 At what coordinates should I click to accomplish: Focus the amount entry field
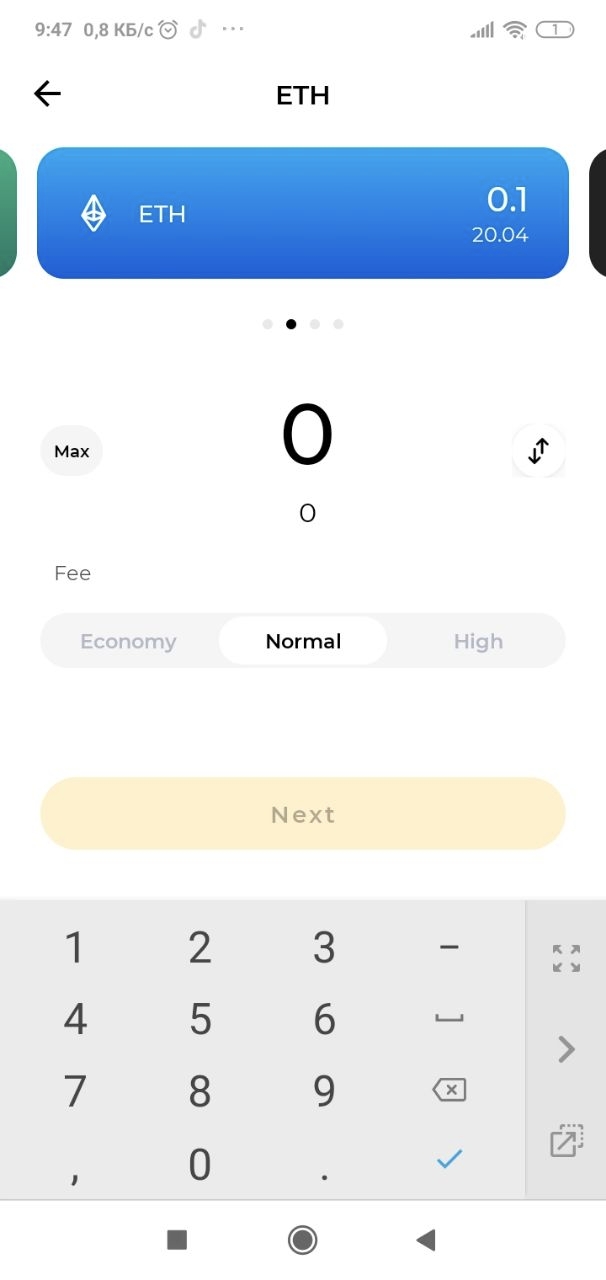(x=307, y=438)
